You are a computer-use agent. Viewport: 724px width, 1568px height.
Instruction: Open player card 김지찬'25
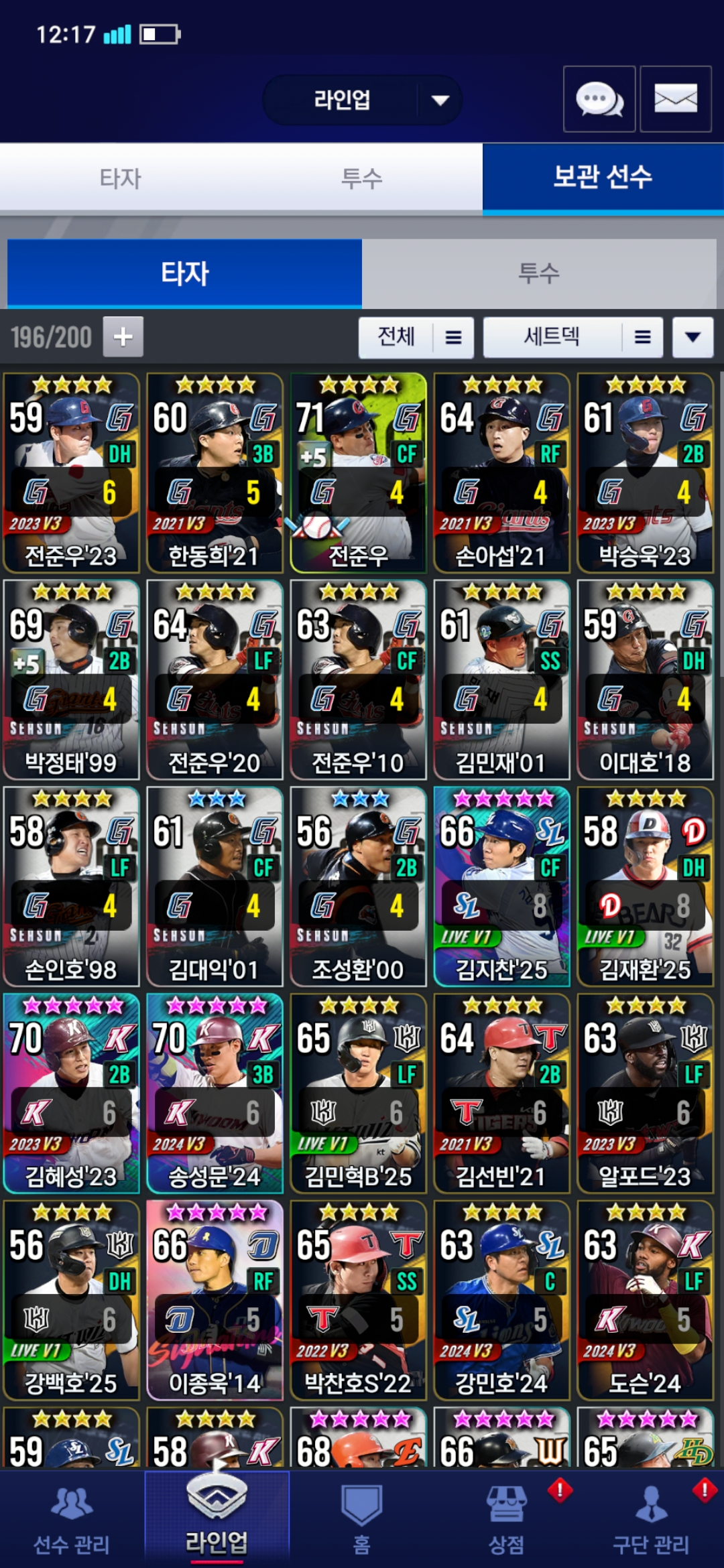point(501,887)
